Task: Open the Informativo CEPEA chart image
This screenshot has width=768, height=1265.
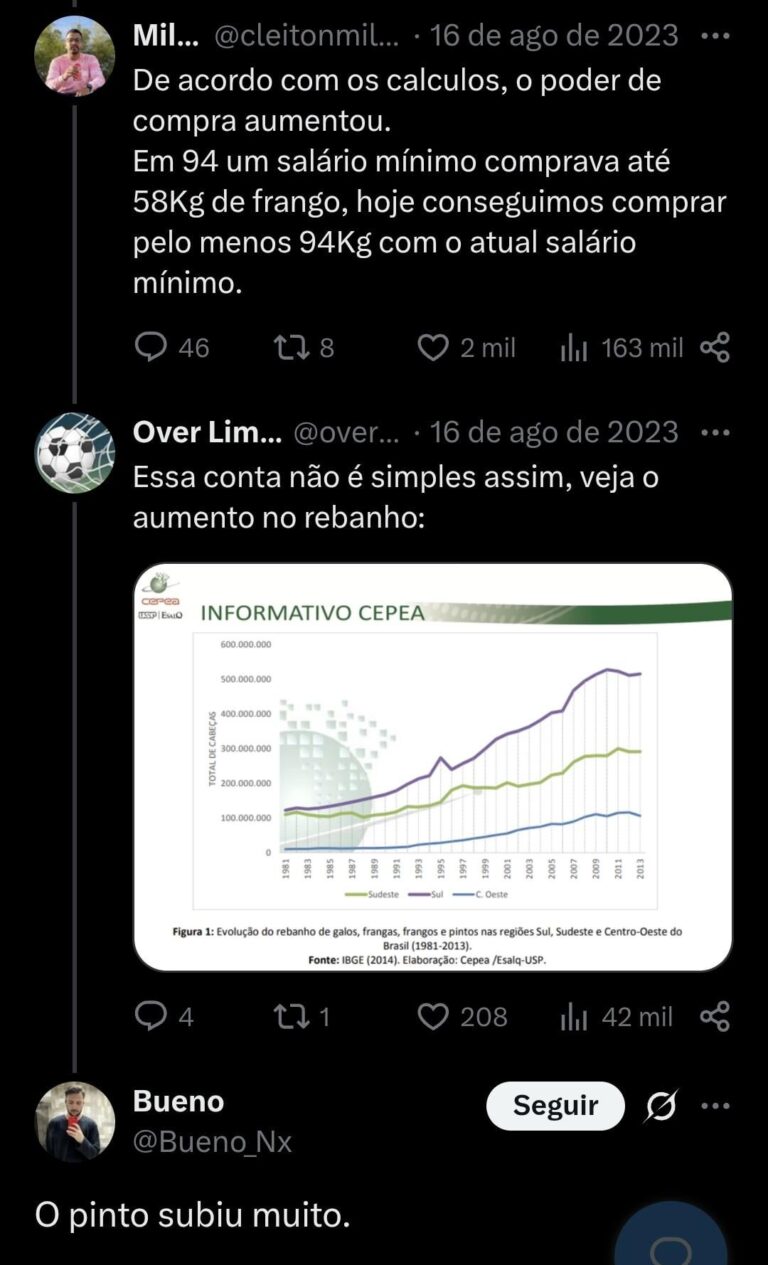Action: 432,767
